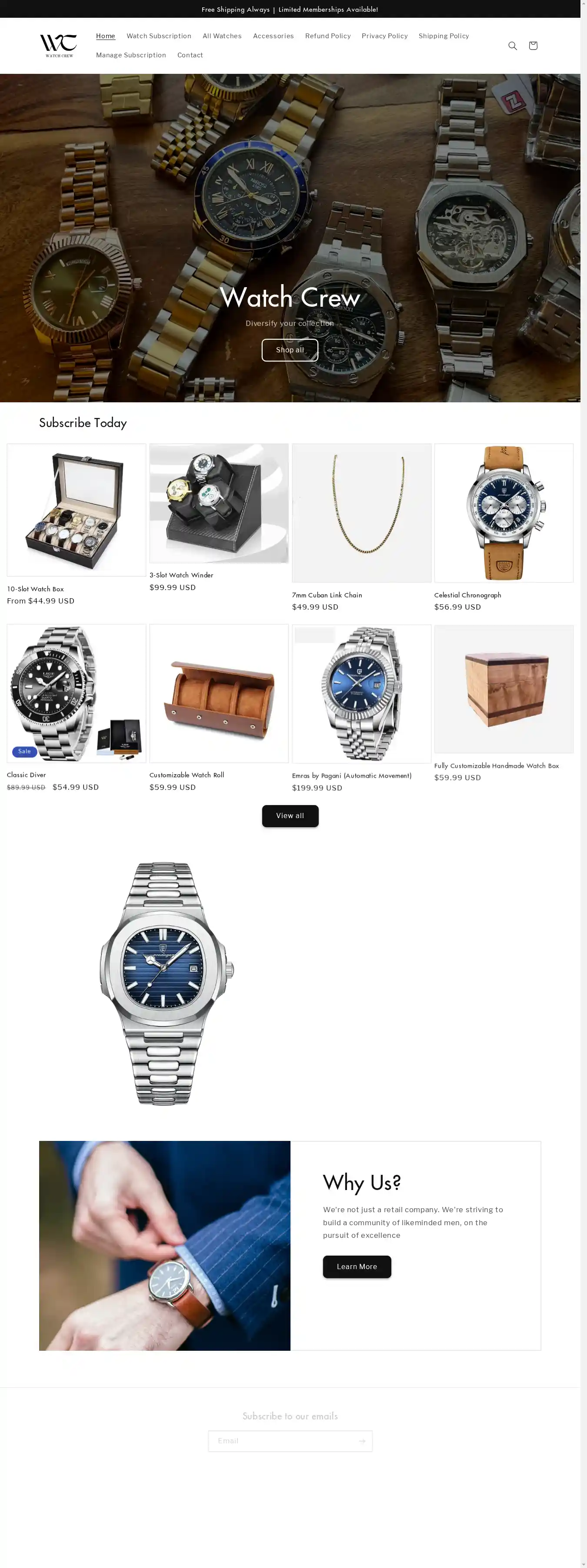Open the search icon in header
Screen dimensions: 587x1568
pos(512,46)
